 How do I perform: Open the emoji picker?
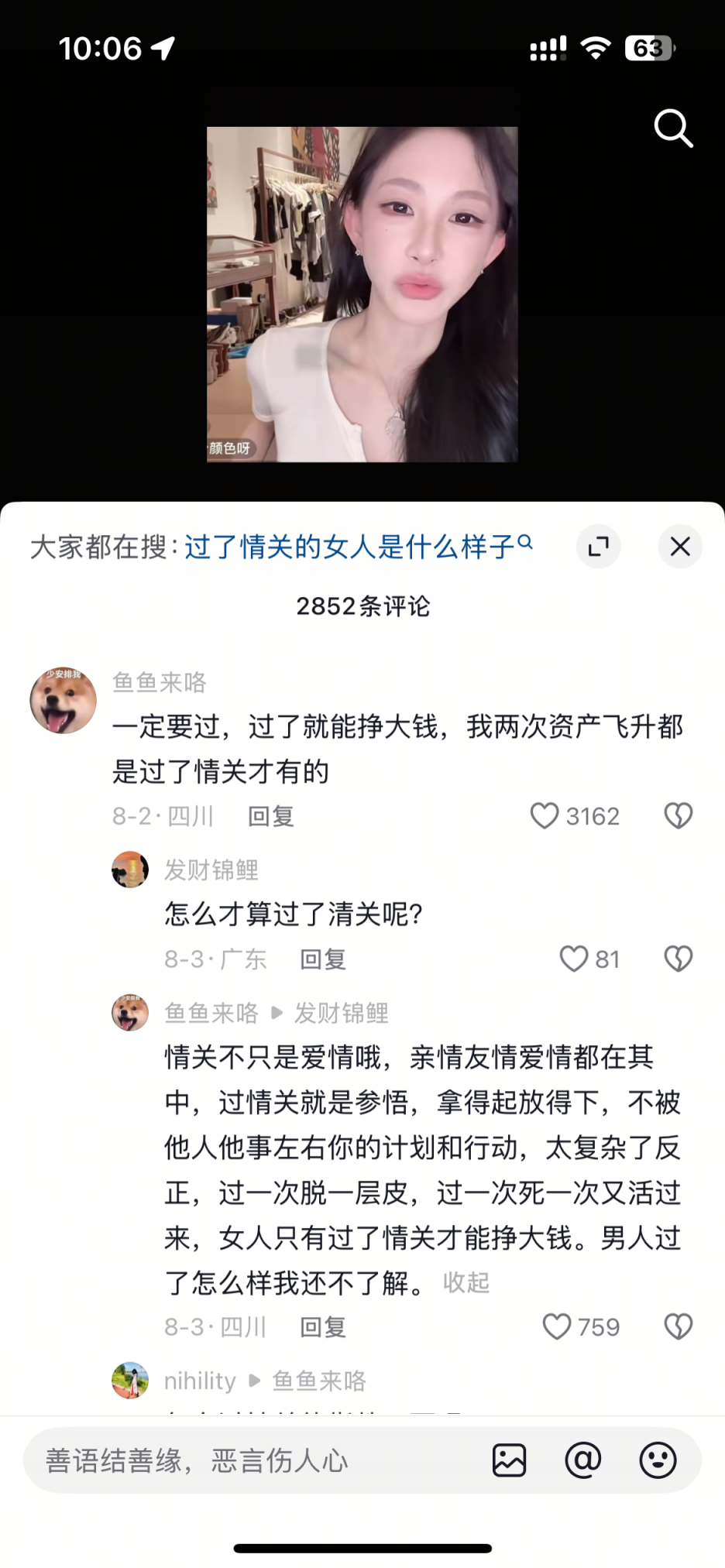(x=658, y=1460)
